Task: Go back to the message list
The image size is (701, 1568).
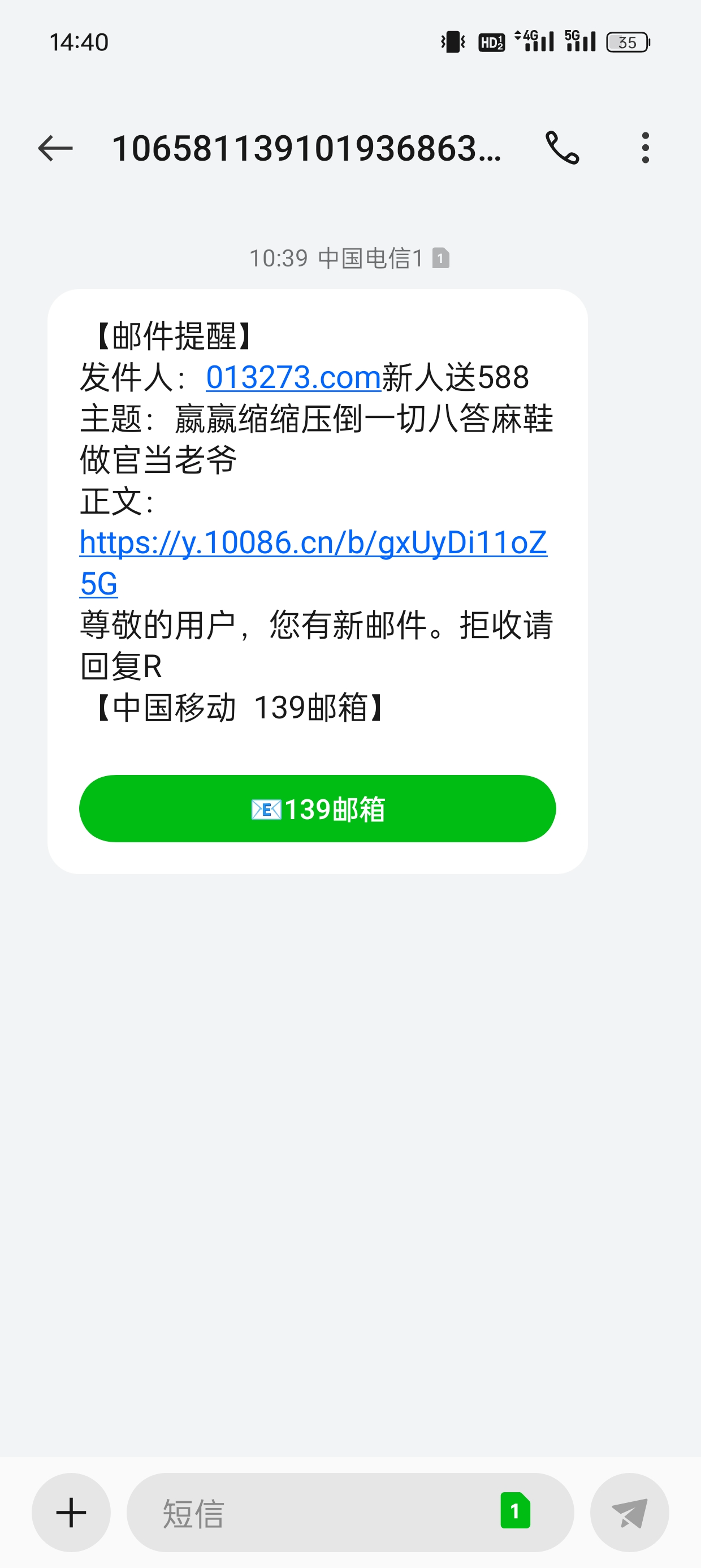Action: click(x=55, y=149)
